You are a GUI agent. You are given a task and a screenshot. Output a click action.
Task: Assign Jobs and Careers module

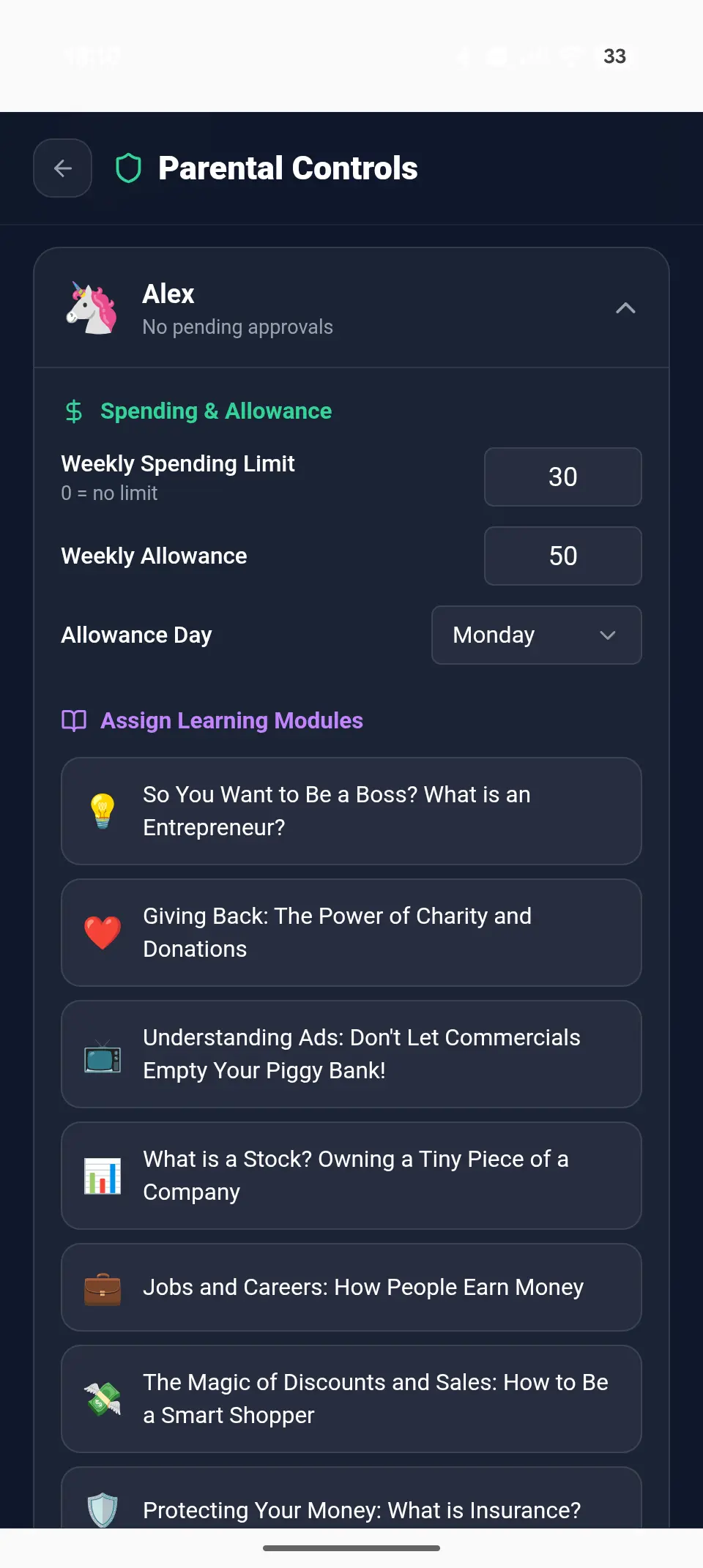[351, 1288]
